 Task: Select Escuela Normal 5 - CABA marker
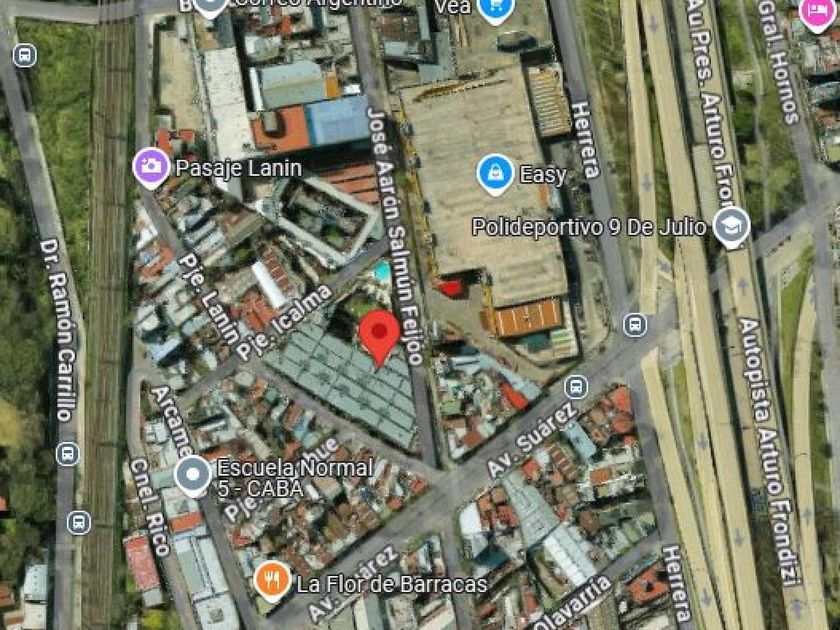[x=192, y=477]
